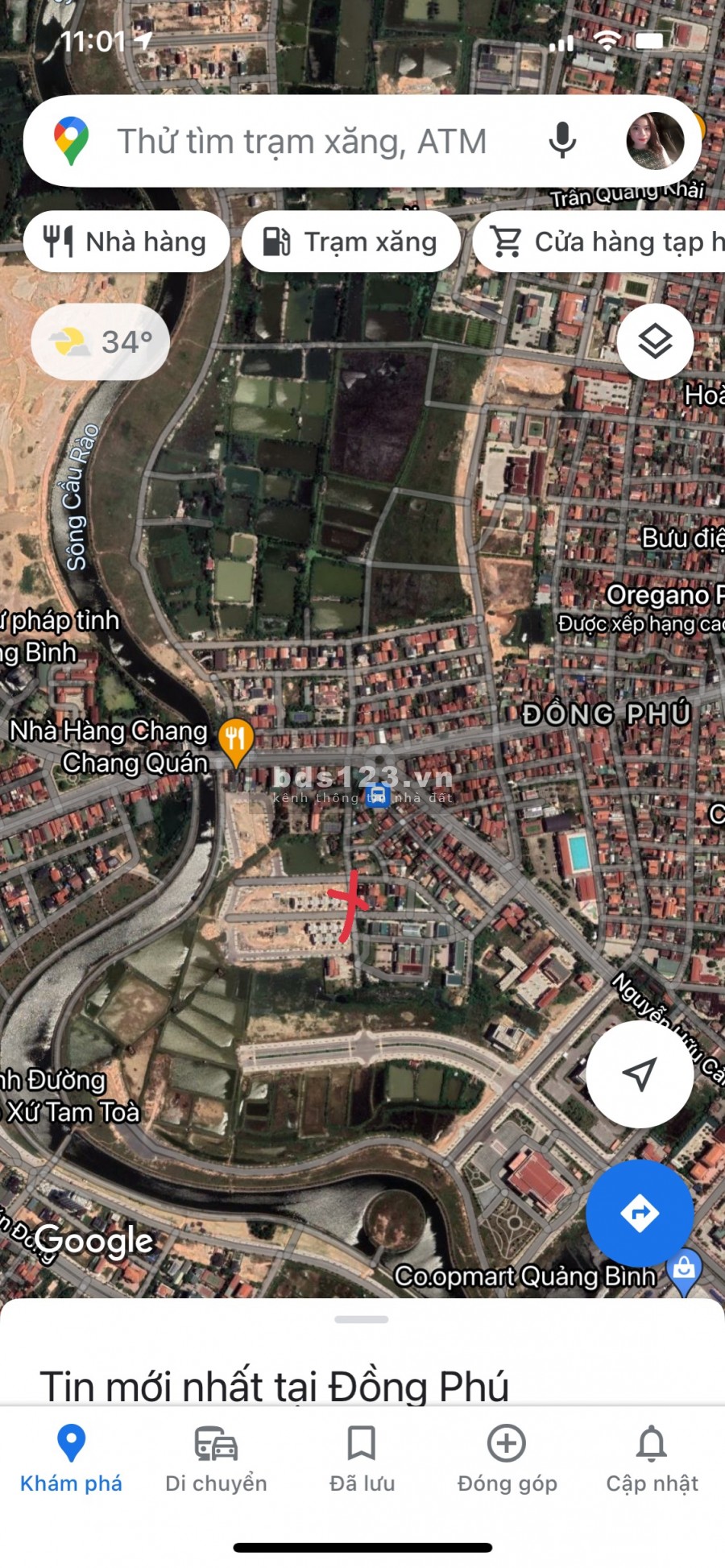The height and width of the screenshot is (1568, 725).
Task: Open the Co.opmart Quảng Bình marker
Action: click(x=684, y=1272)
